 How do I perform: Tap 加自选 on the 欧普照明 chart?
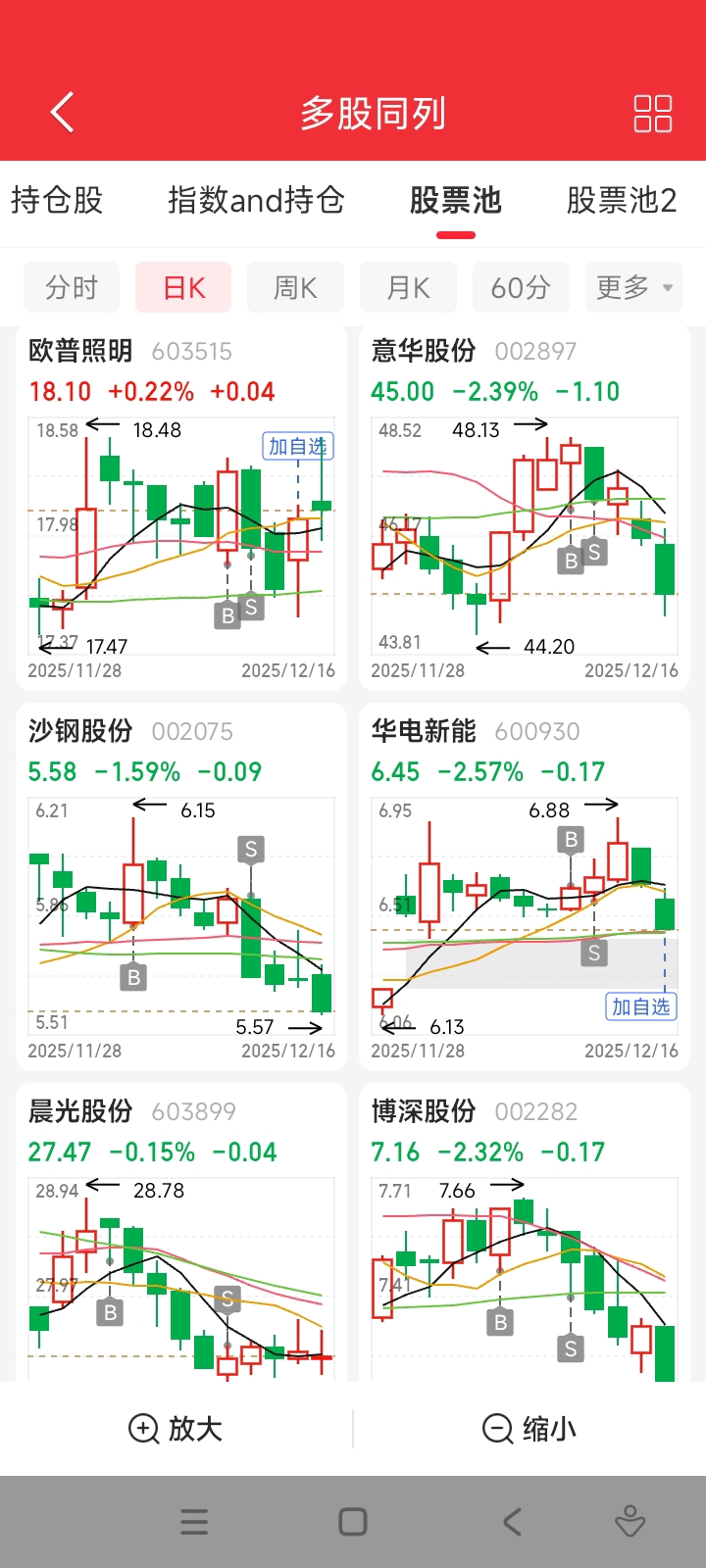[x=298, y=446]
